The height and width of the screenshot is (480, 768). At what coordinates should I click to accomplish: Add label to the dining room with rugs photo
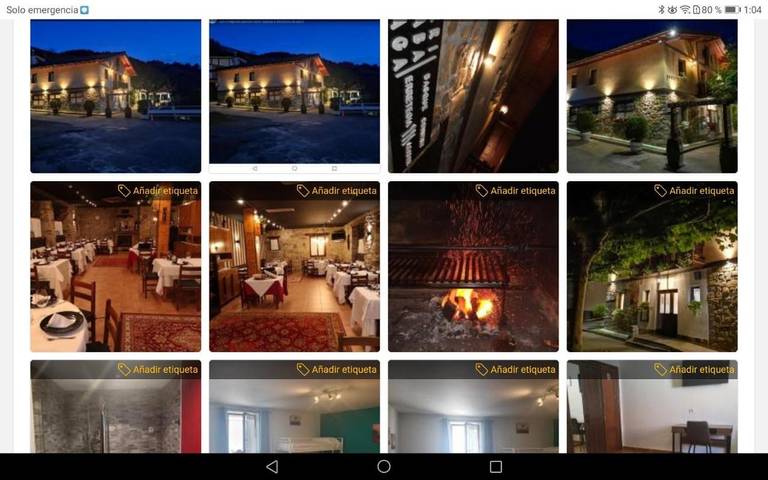tap(158, 190)
